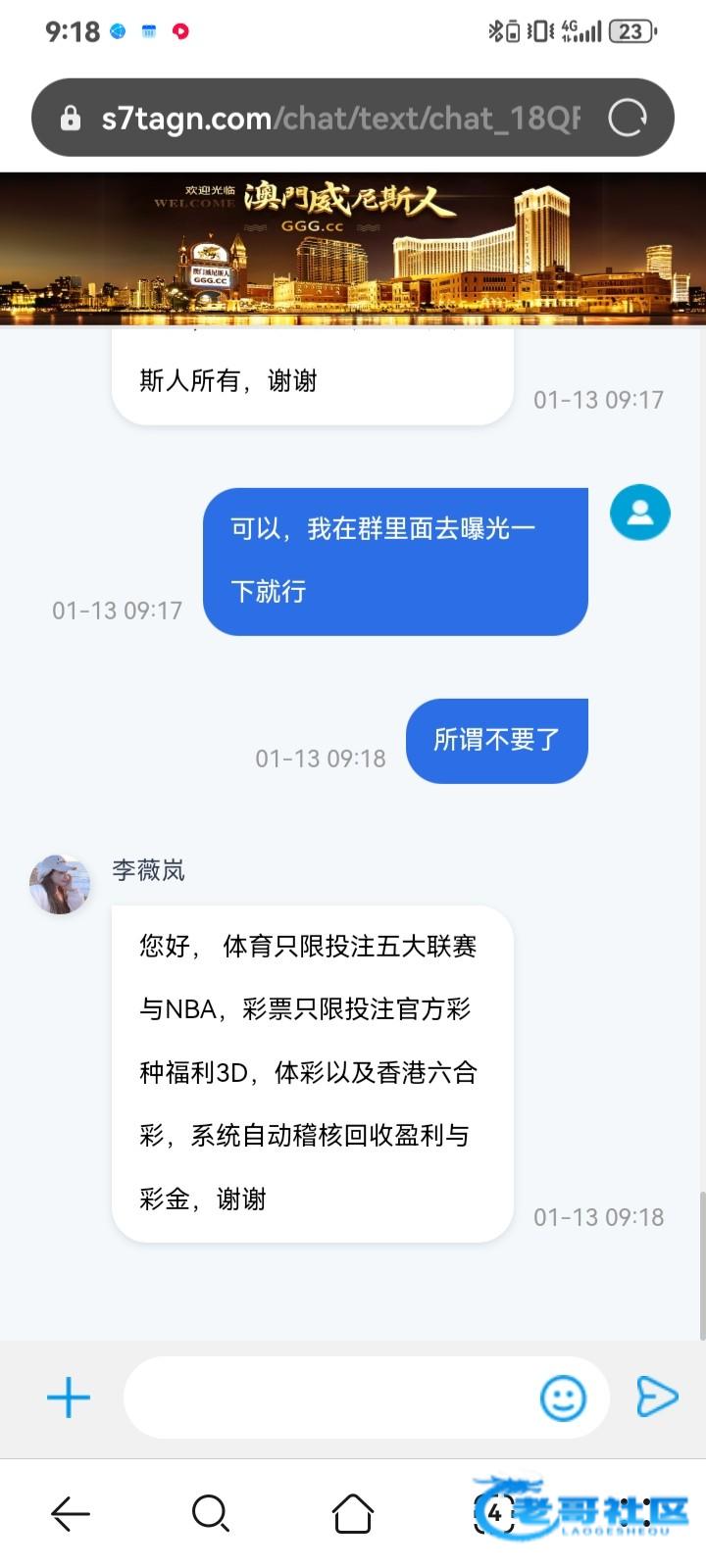Open the plus attachment menu
The image size is (706, 1568).
(69, 1397)
